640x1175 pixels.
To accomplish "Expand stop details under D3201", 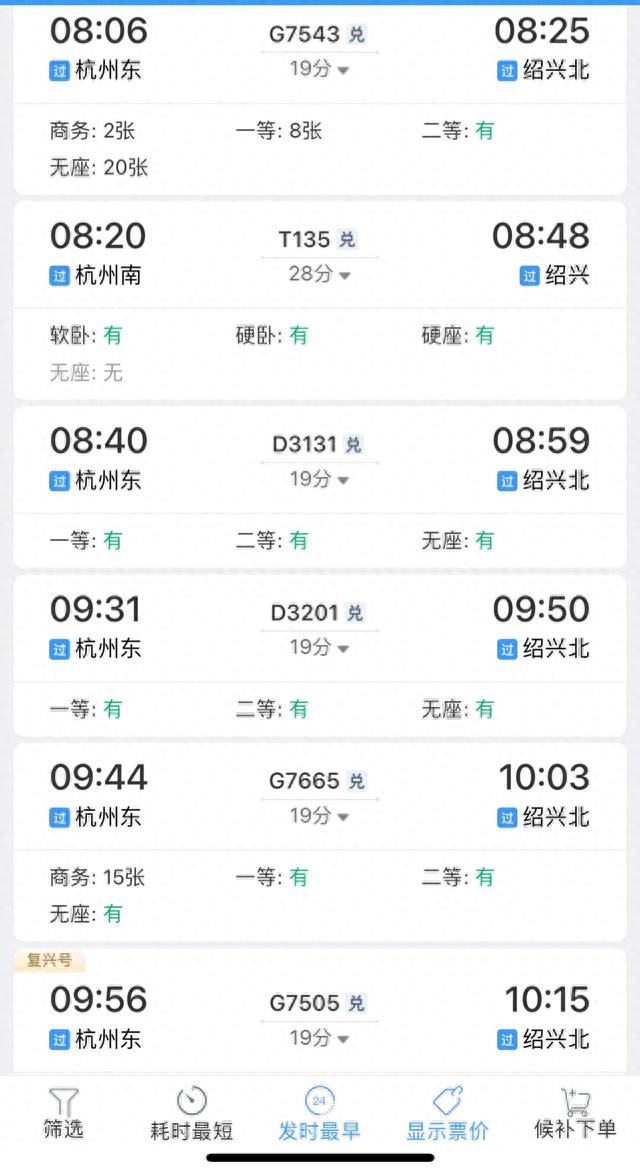I will coord(319,647).
